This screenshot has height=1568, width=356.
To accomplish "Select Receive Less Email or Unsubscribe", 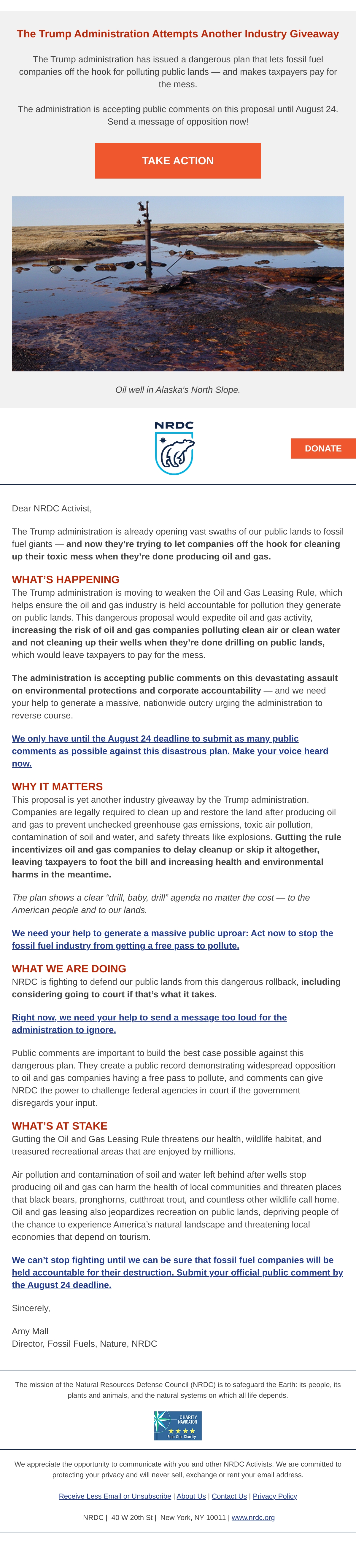I will [115, 1496].
